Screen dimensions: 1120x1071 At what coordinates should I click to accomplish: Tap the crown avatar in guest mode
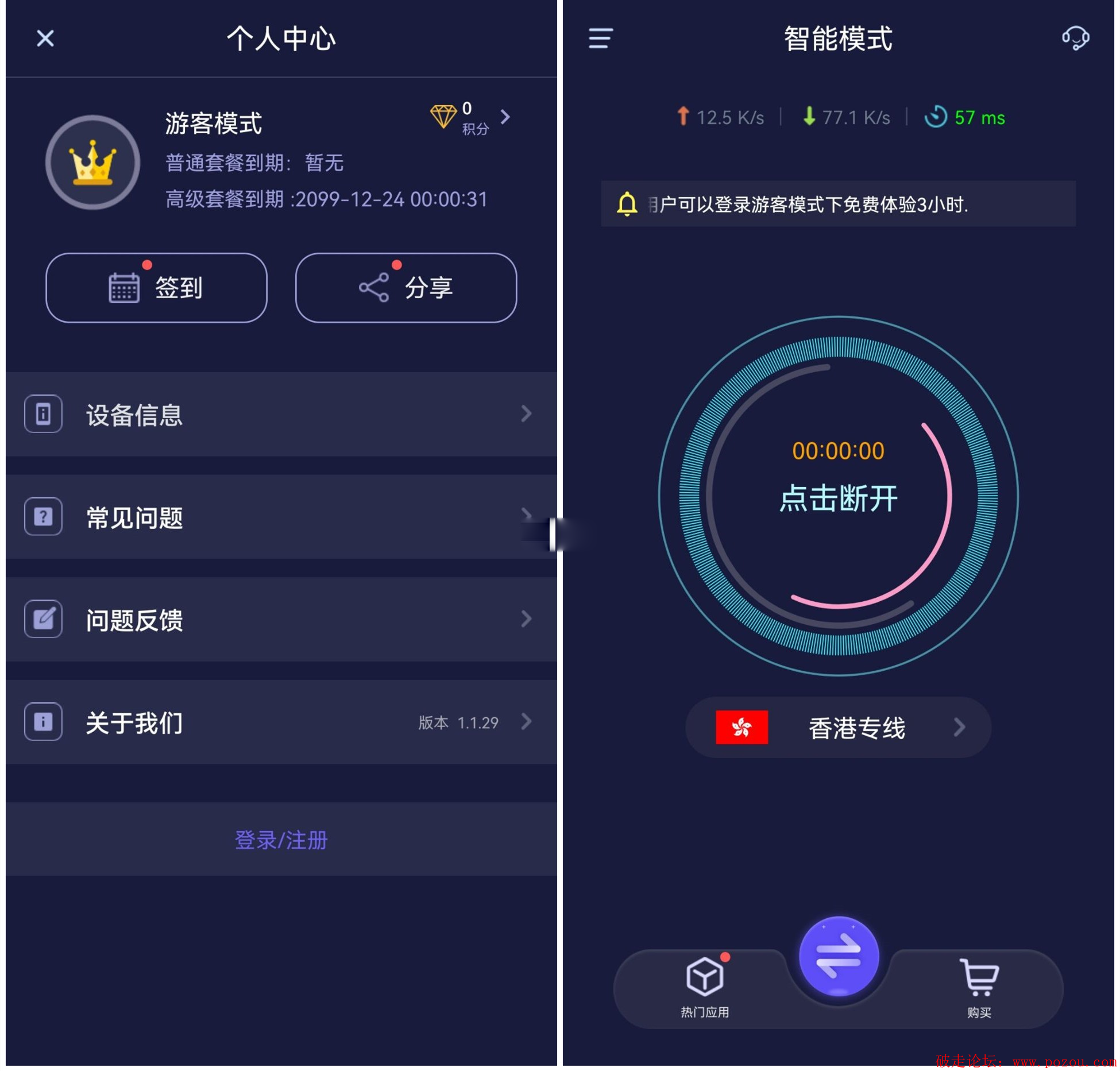92,163
